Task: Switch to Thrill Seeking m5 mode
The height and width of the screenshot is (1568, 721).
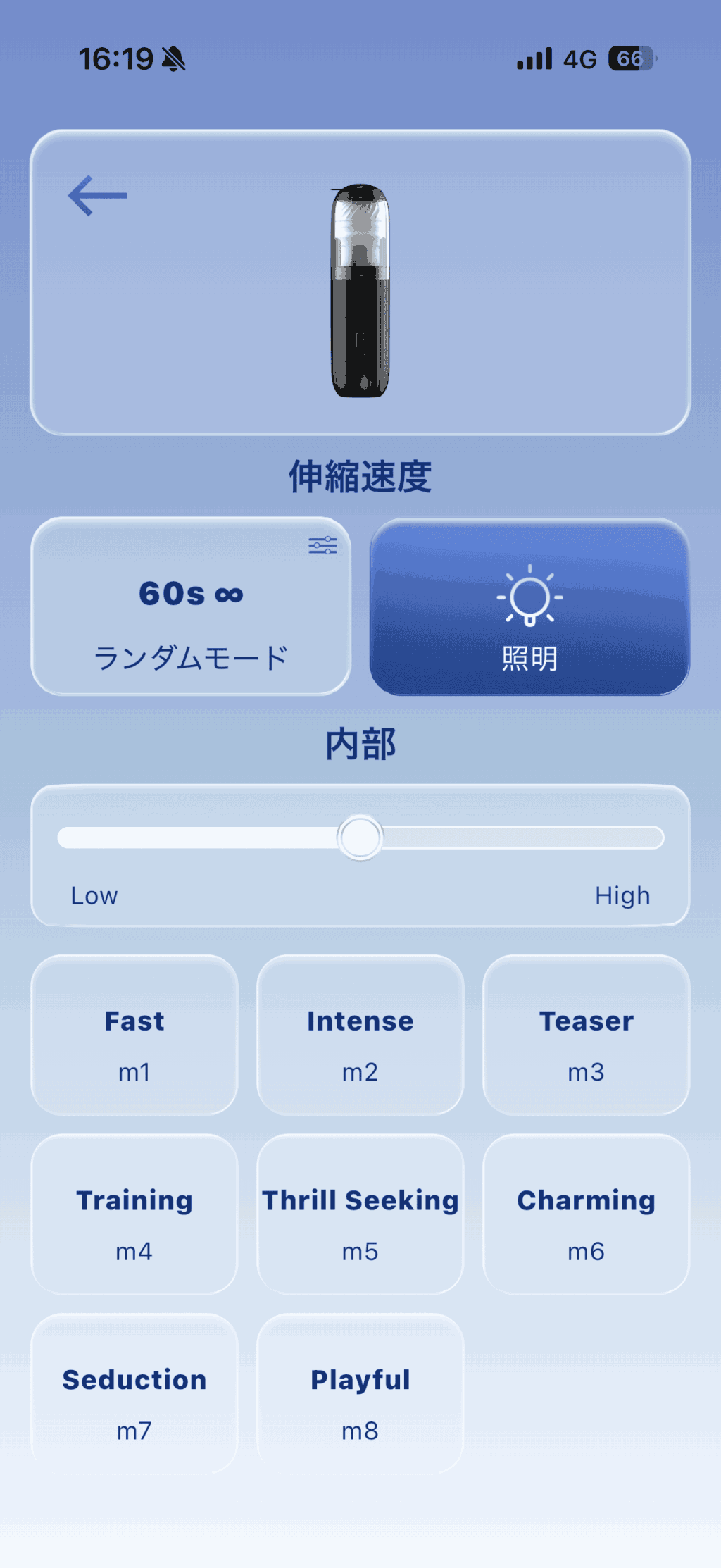Action: [360, 1214]
